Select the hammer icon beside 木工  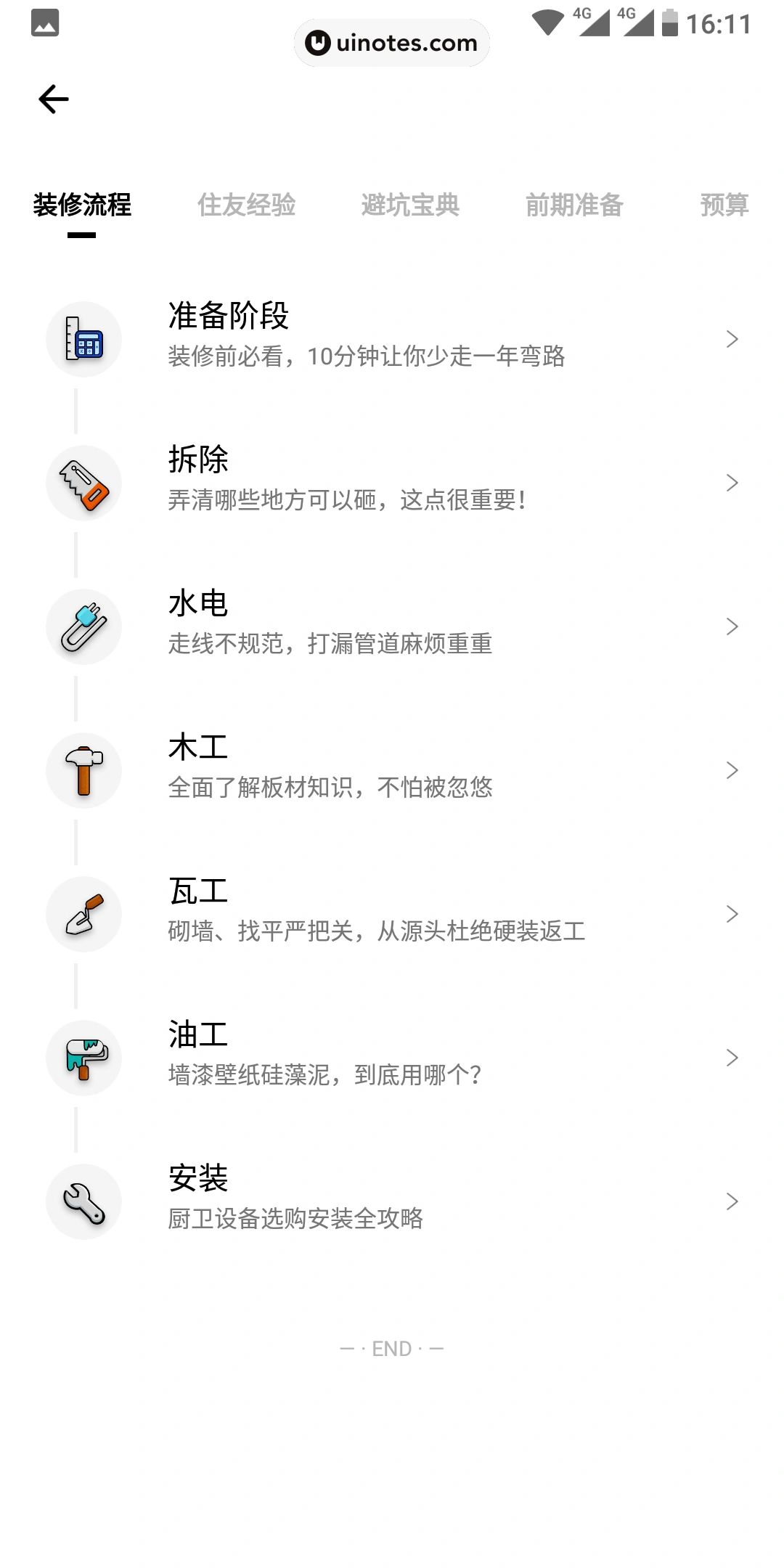pyautogui.click(x=83, y=769)
